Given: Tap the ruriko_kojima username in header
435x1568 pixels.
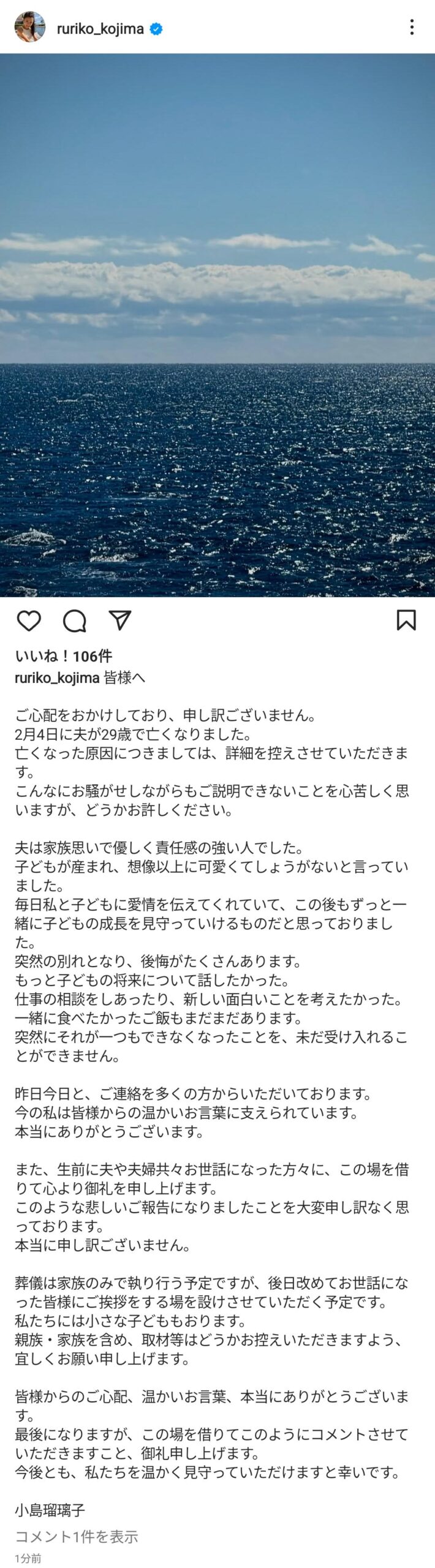Looking at the screenshot, I should coord(100,29).
